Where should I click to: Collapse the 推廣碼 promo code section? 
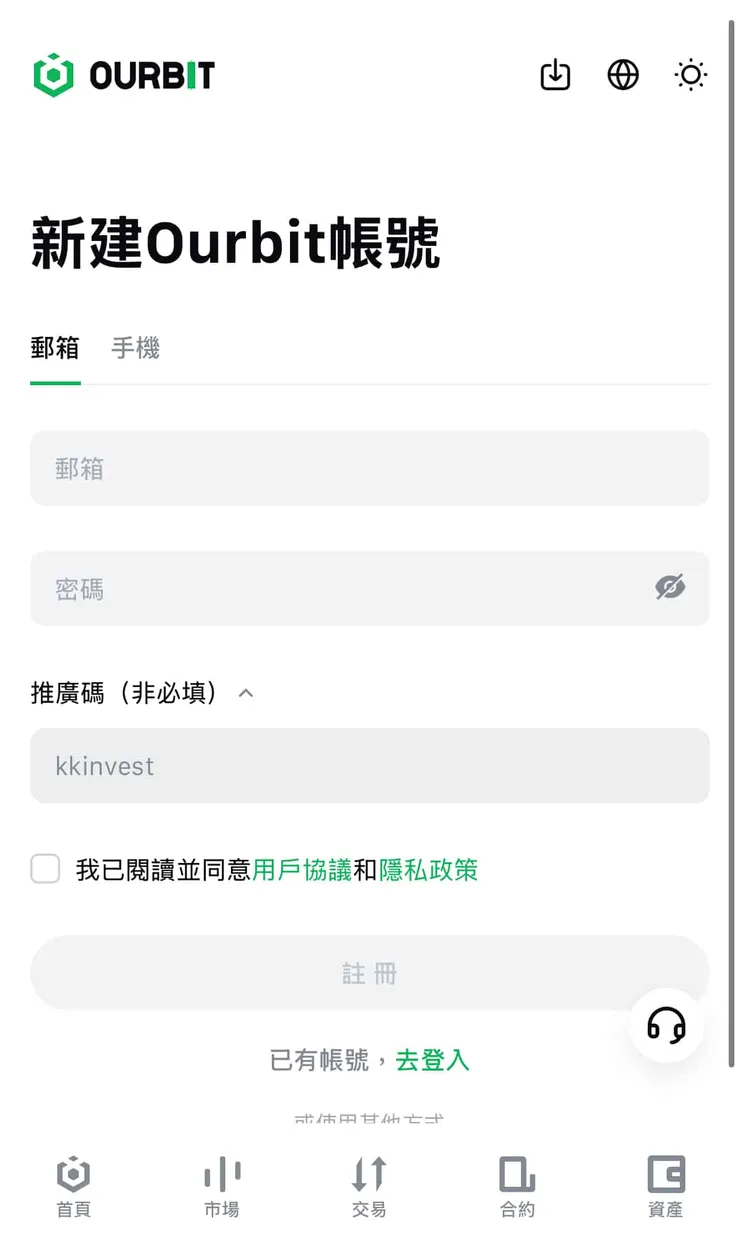pos(246,693)
